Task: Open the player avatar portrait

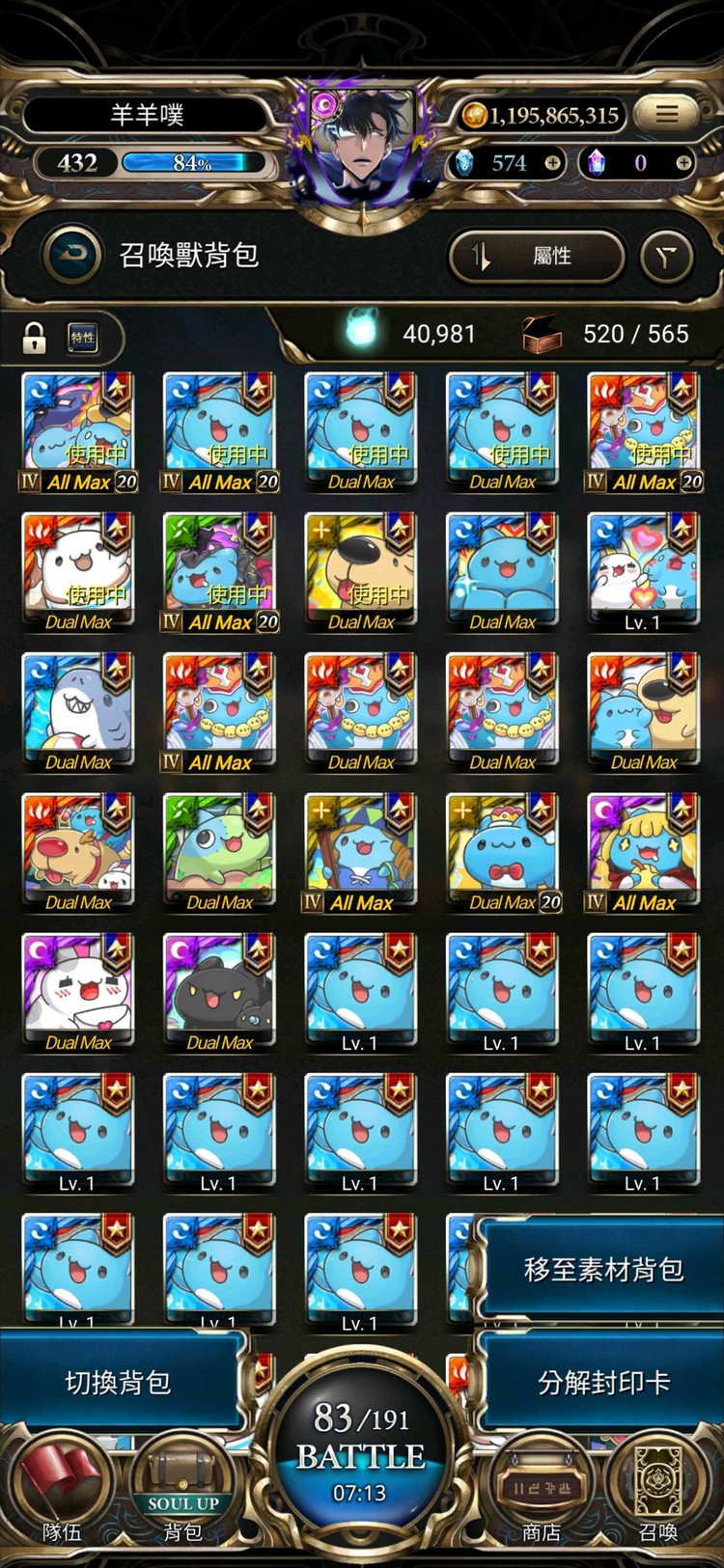Action: (x=362, y=140)
